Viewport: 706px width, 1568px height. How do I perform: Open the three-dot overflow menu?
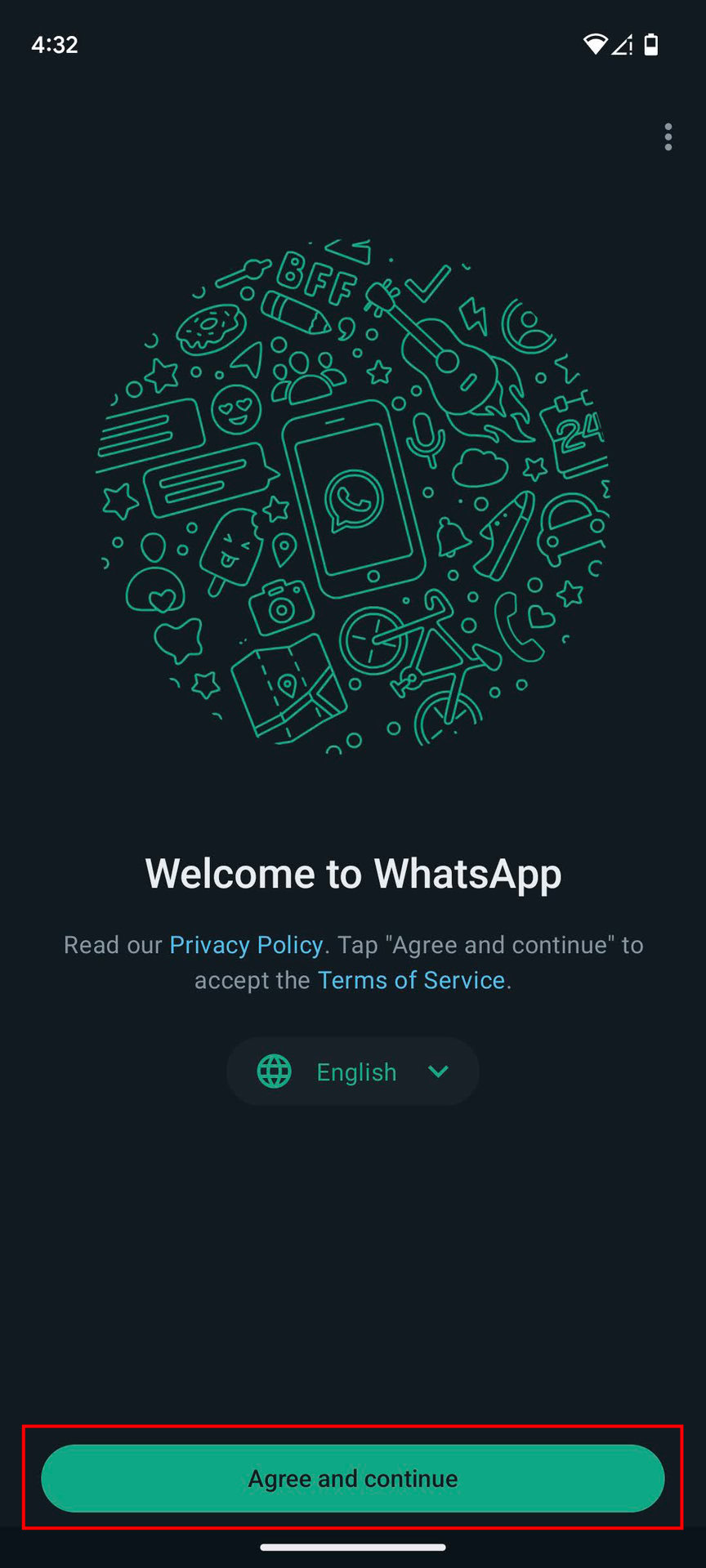668,137
